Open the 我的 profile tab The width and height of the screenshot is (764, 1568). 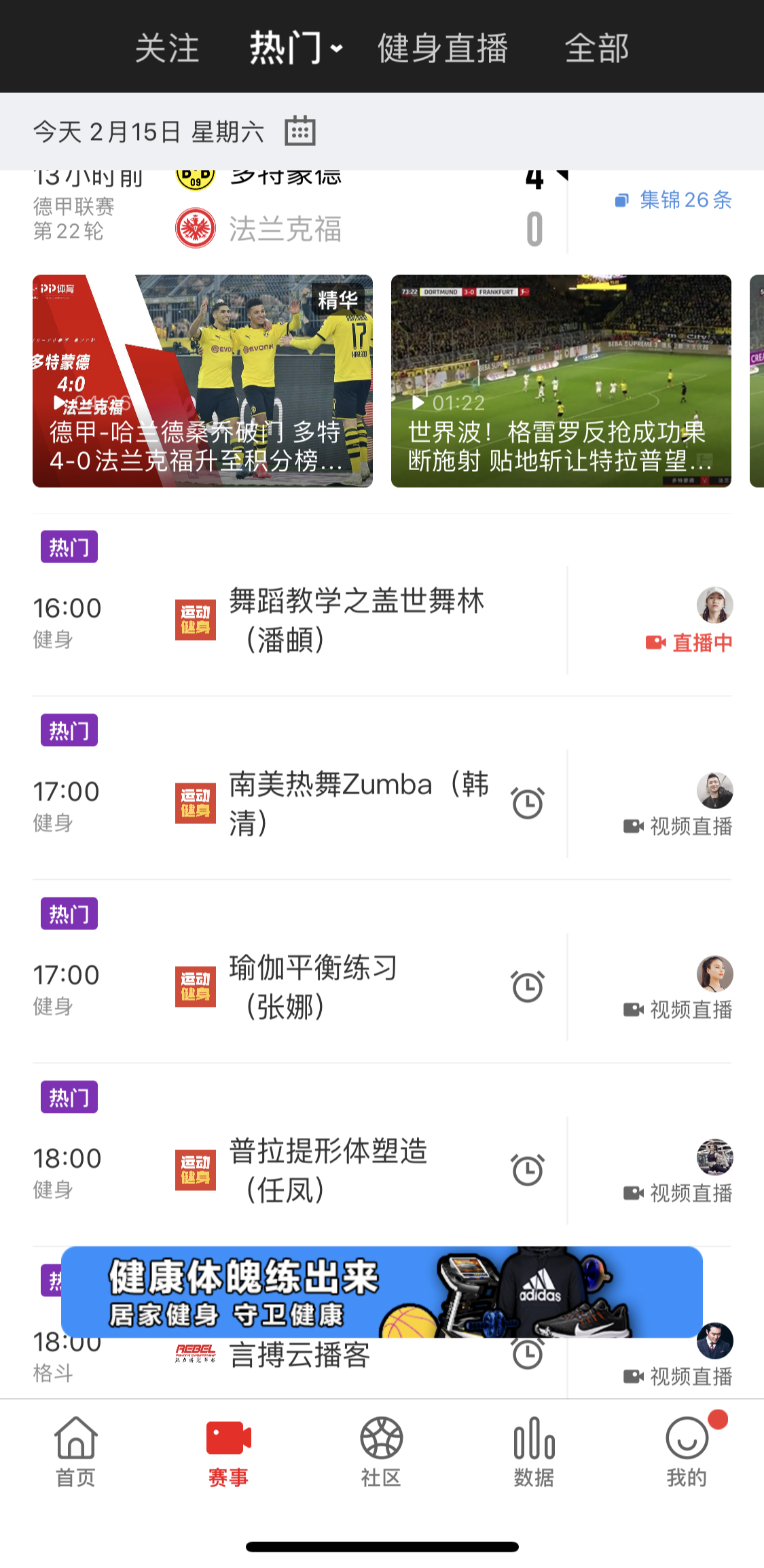point(687,1451)
